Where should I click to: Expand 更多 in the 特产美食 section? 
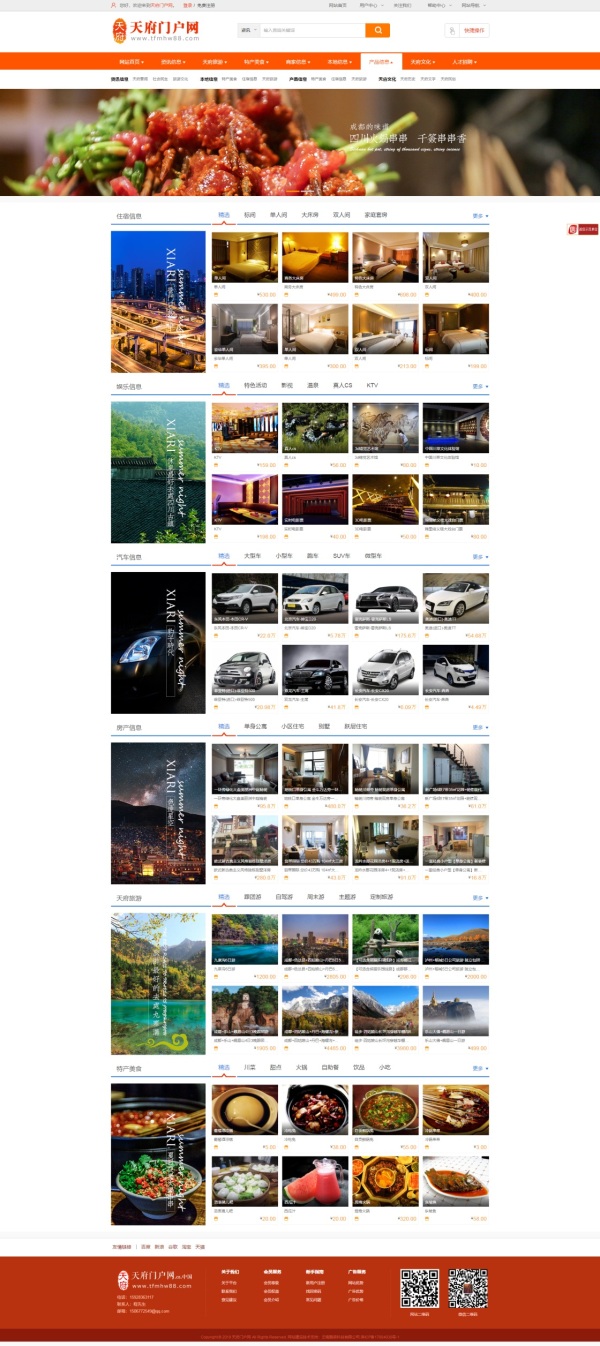point(480,1069)
